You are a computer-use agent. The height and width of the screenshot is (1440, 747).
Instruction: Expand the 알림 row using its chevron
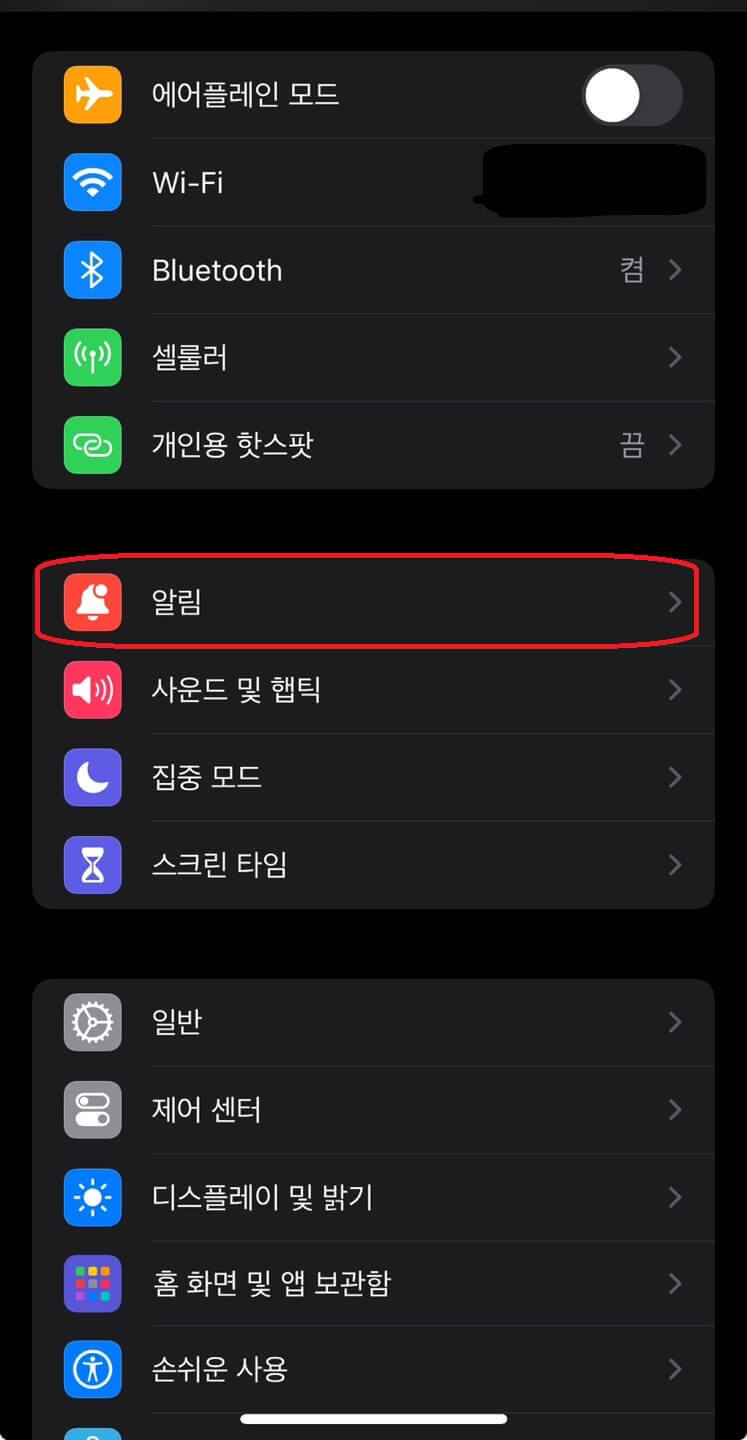tap(674, 601)
